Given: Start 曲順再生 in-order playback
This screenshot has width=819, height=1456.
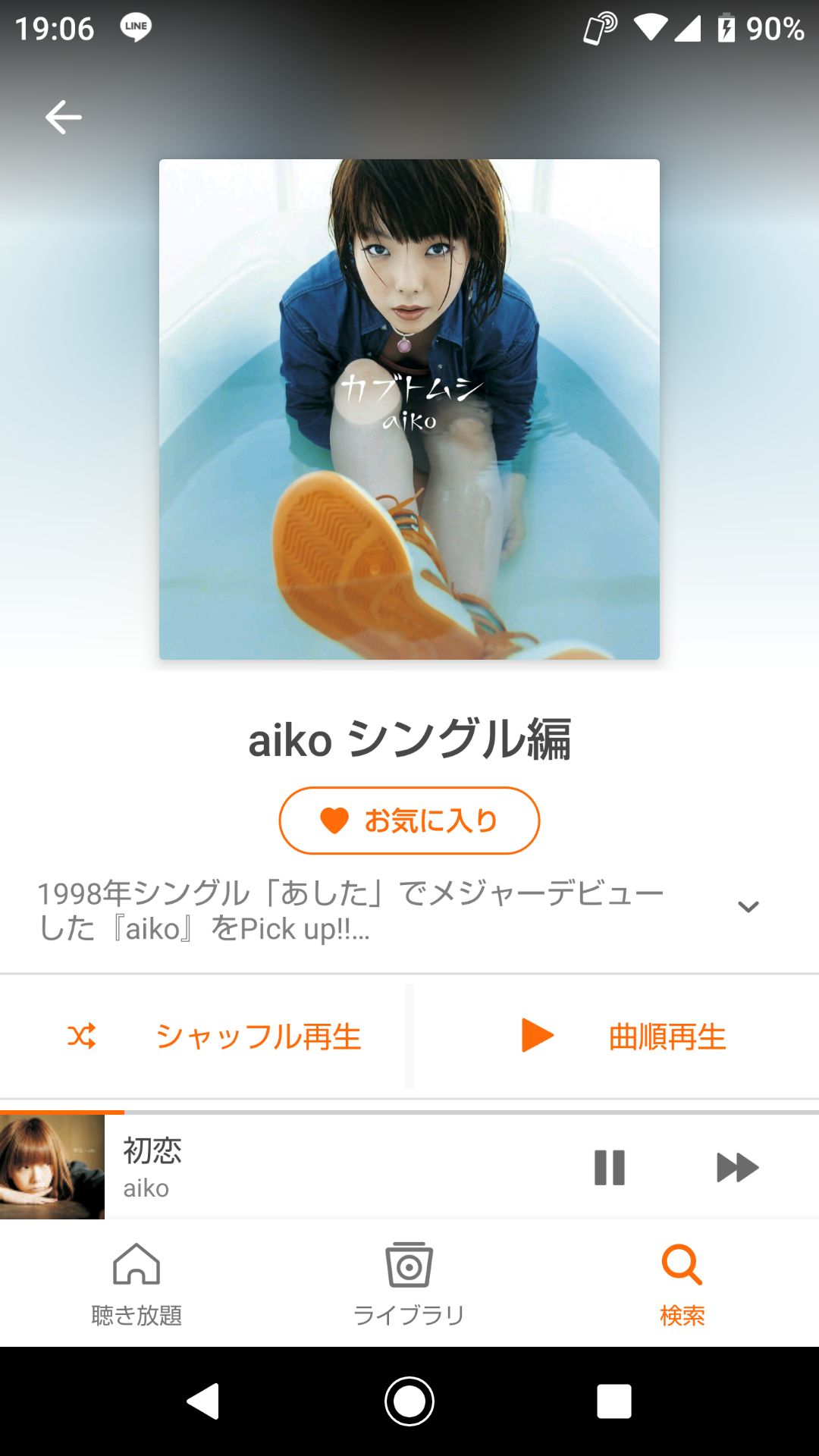Looking at the screenshot, I should 623,1036.
